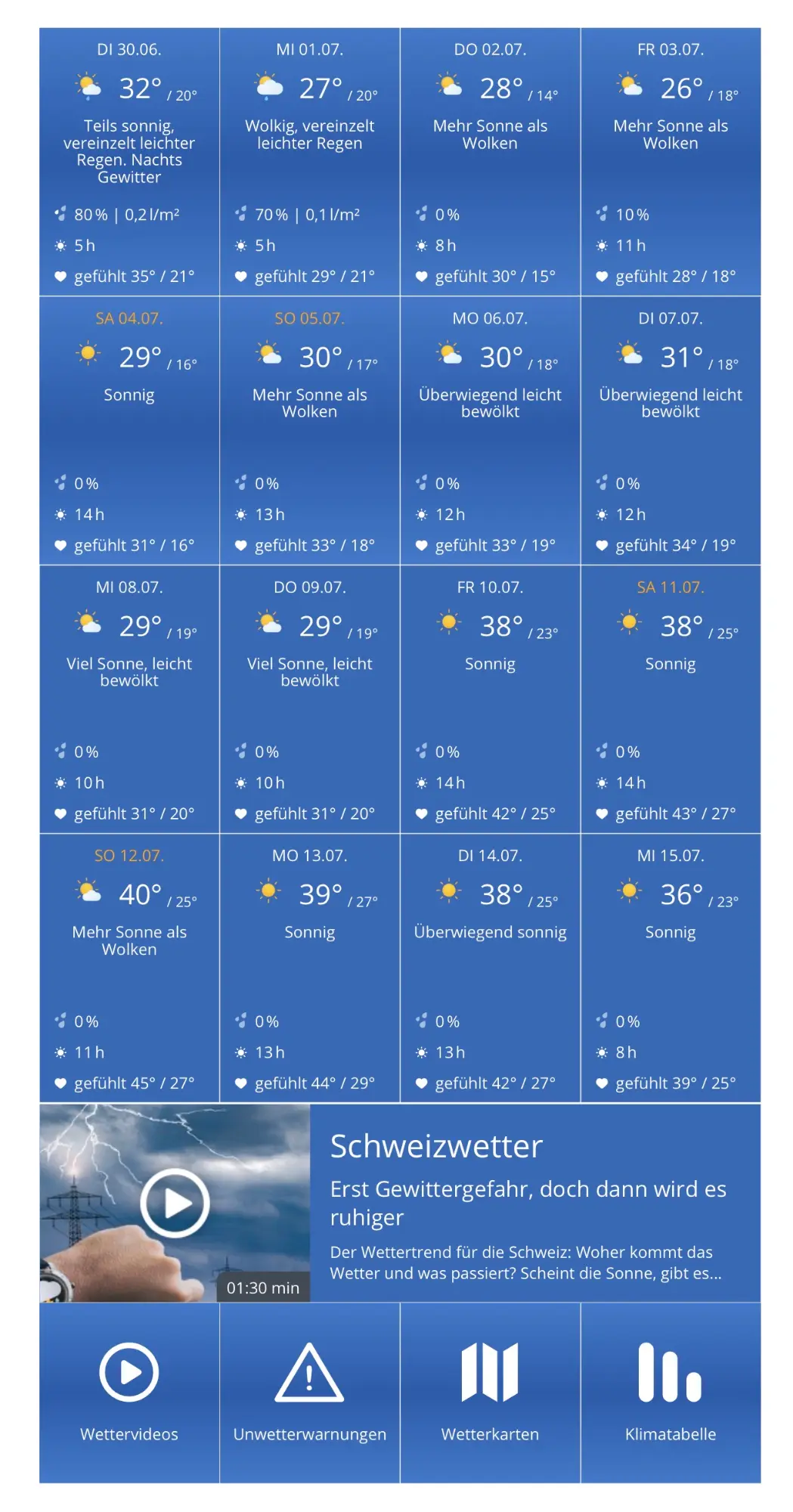The width and height of the screenshot is (793, 1512).
Task: View details for DI 07.07.
Action: pos(671,431)
